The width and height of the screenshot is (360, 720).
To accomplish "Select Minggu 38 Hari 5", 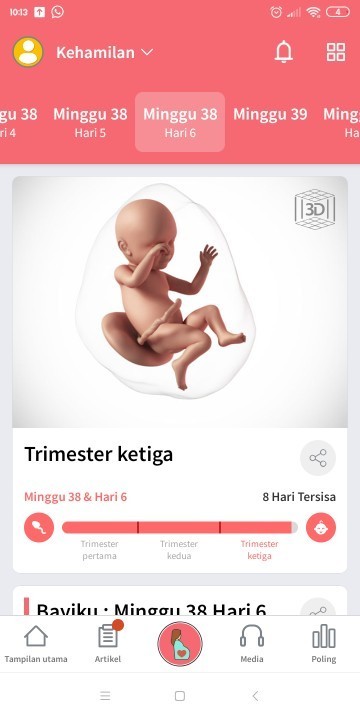I will [x=90, y=122].
